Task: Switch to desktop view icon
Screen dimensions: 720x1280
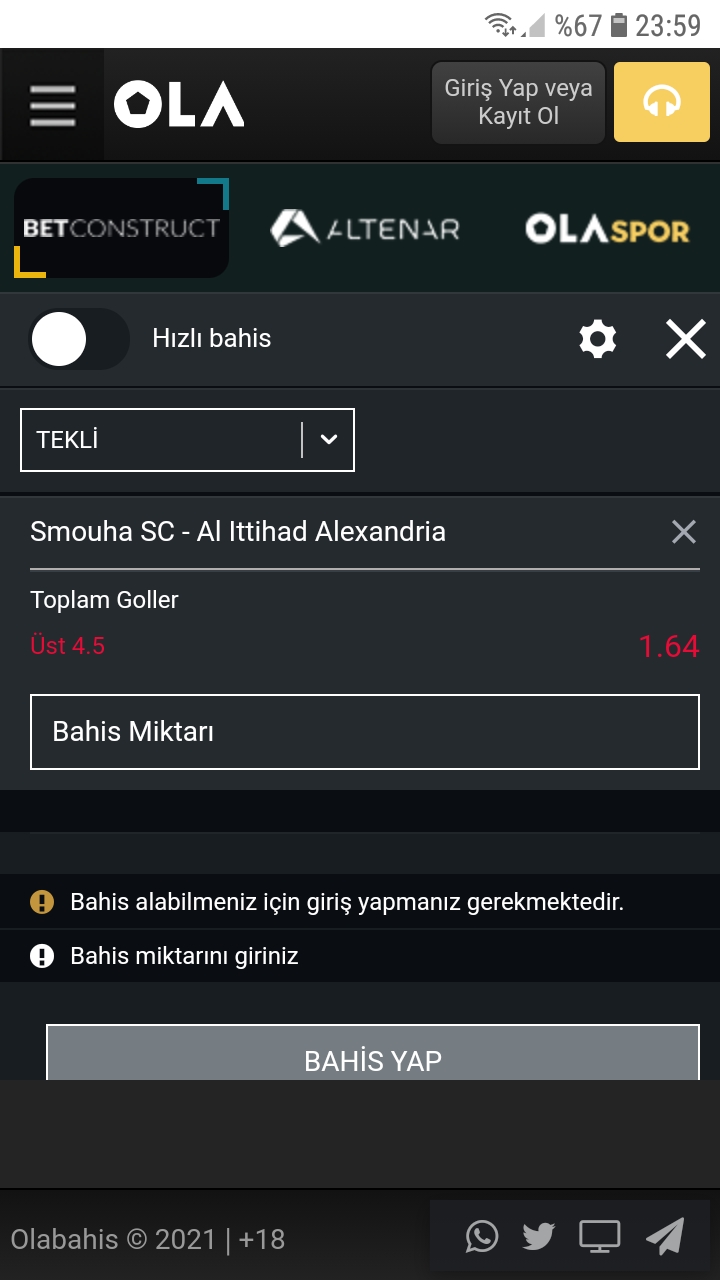Action: click(x=600, y=1237)
